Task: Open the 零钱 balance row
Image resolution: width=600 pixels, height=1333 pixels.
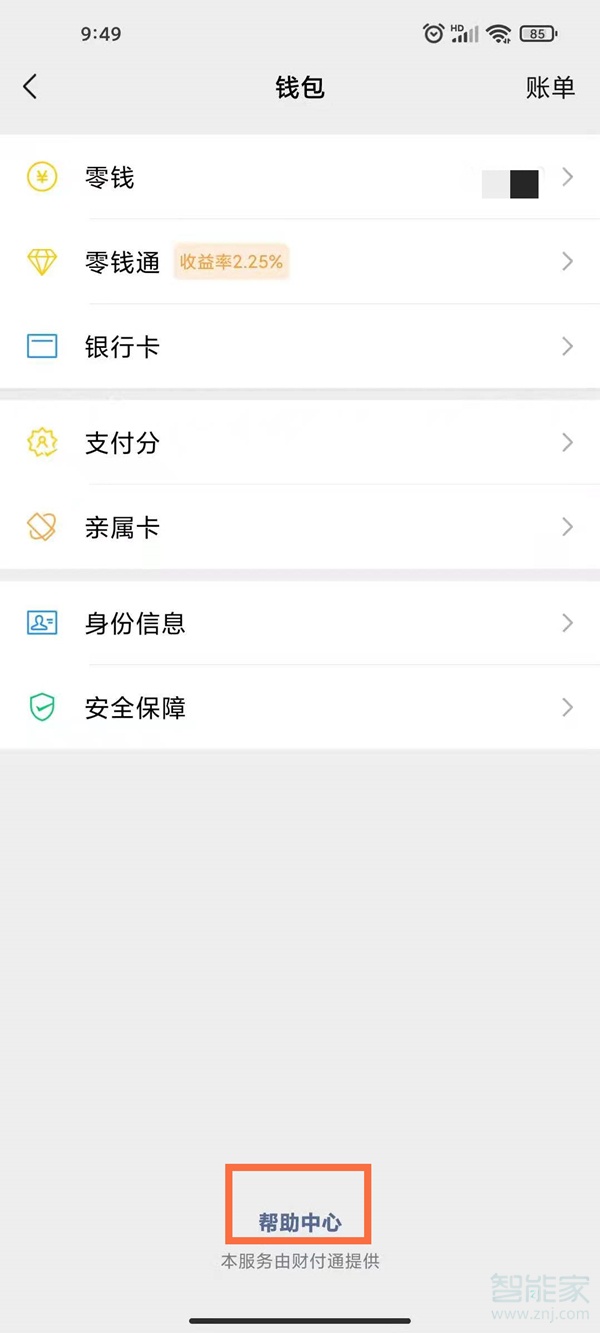Action: (x=300, y=178)
